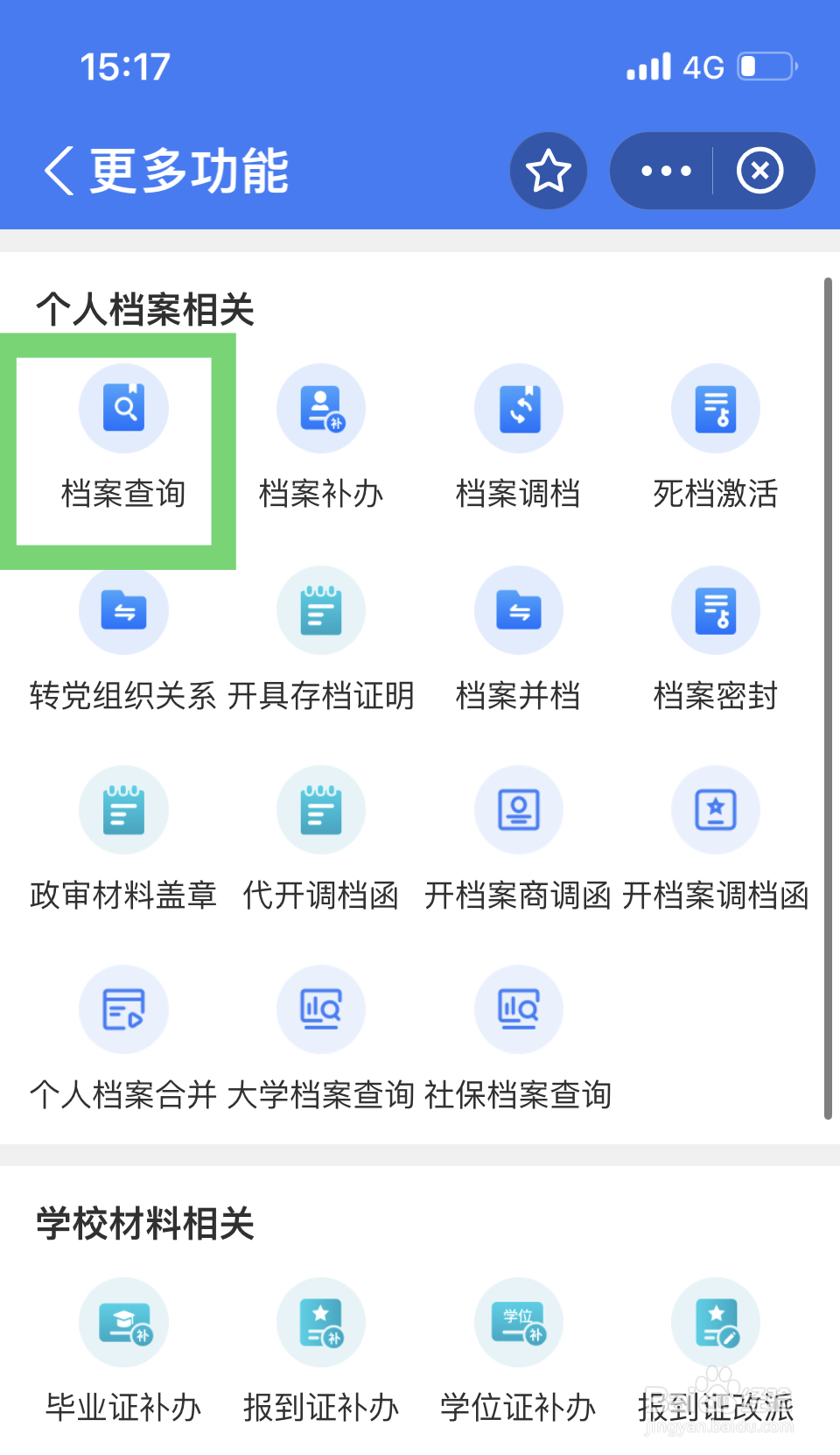This screenshot has width=840, height=1455.
Task: Go back using the 更多功能 back arrow
Action: point(58,170)
